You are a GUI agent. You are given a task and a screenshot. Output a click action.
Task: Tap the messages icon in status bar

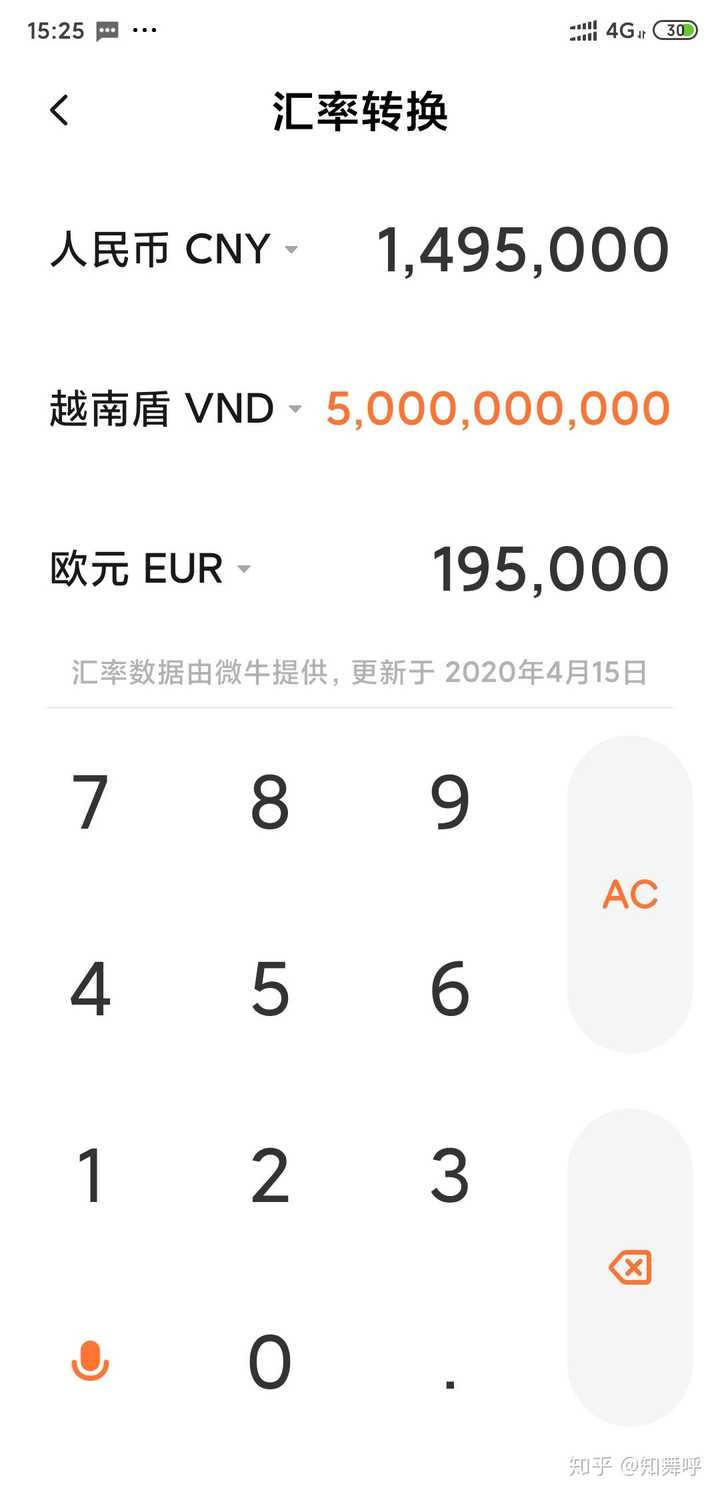click(106, 30)
